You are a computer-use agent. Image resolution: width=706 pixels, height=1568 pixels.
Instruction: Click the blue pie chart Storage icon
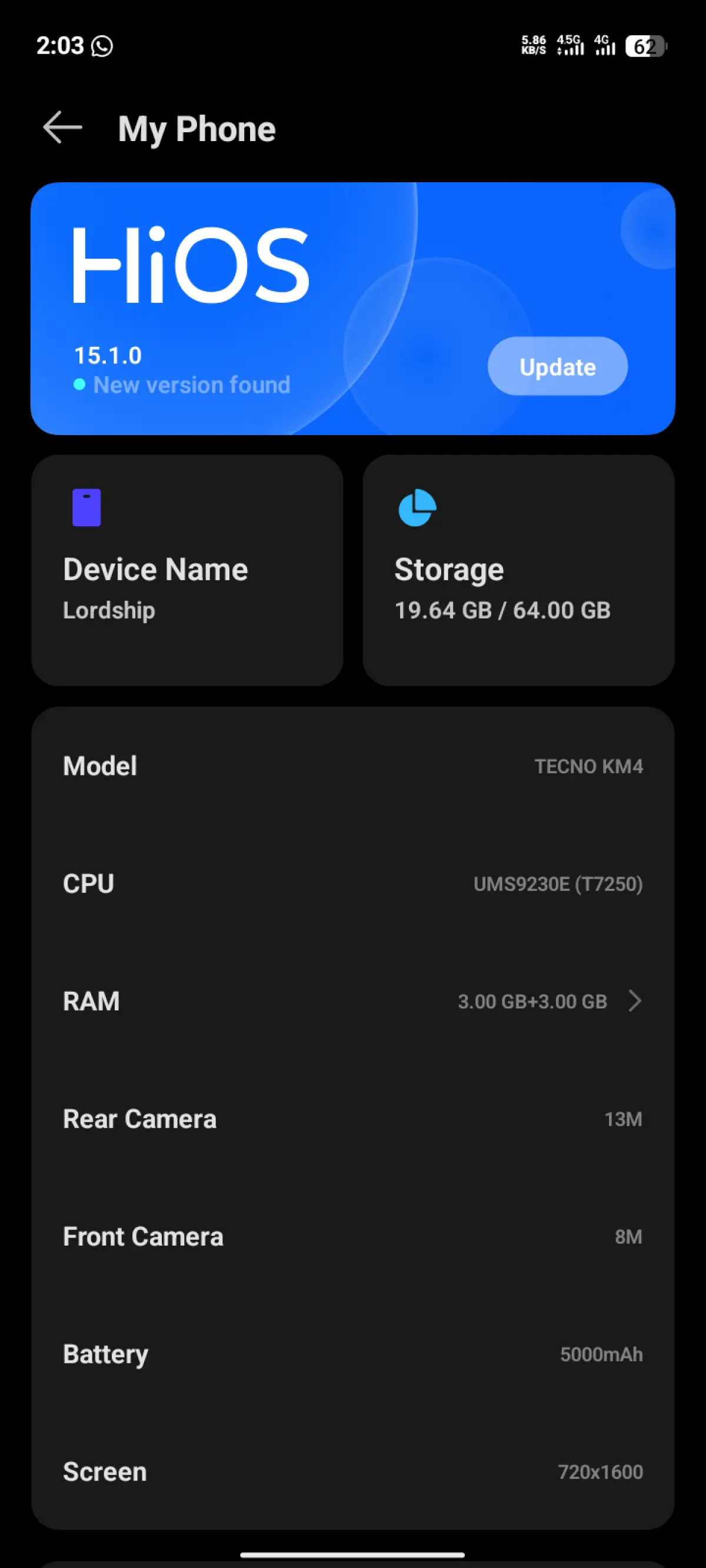pyautogui.click(x=417, y=507)
